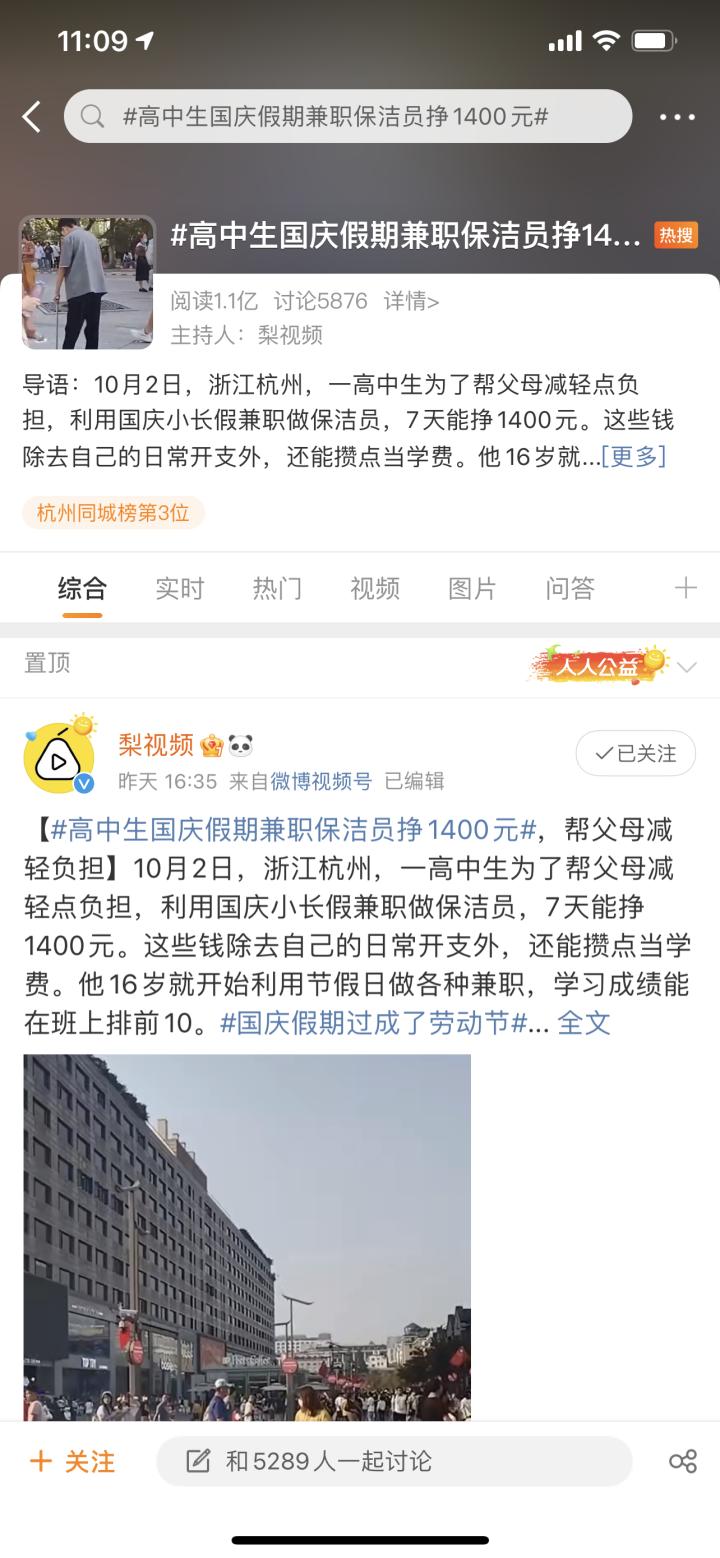Image resolution: width=720 pixels, height=1558 pixels.
Task: Tap 梨视频's circular avatar
Action: tap(55, 754)
